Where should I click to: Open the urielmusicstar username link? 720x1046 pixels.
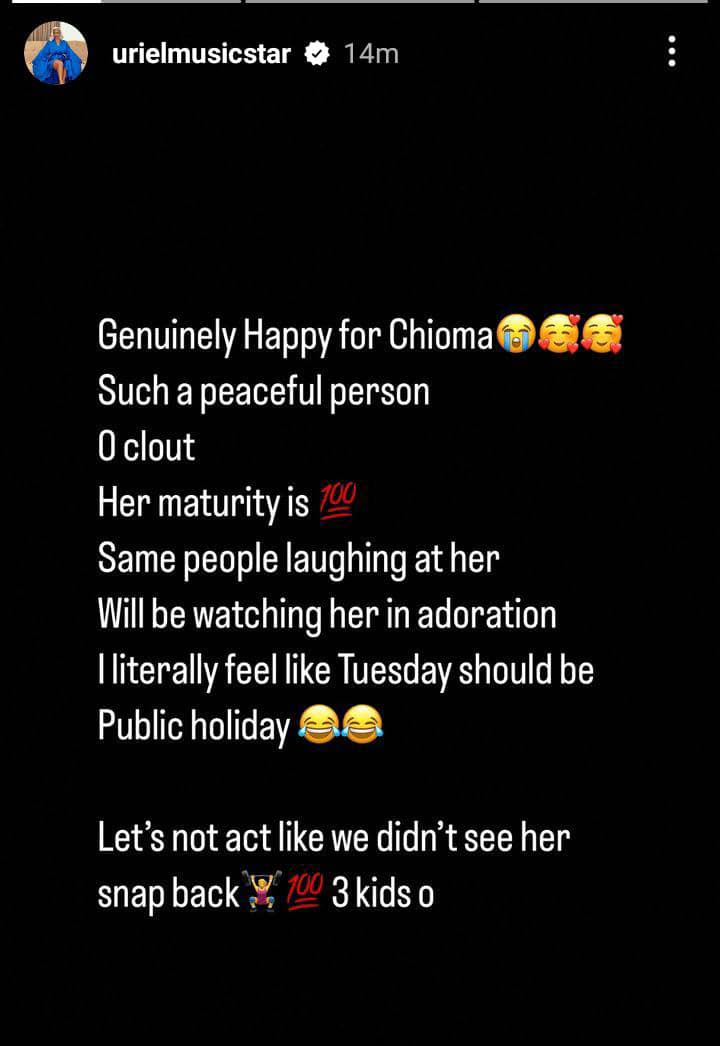[201, 54]
